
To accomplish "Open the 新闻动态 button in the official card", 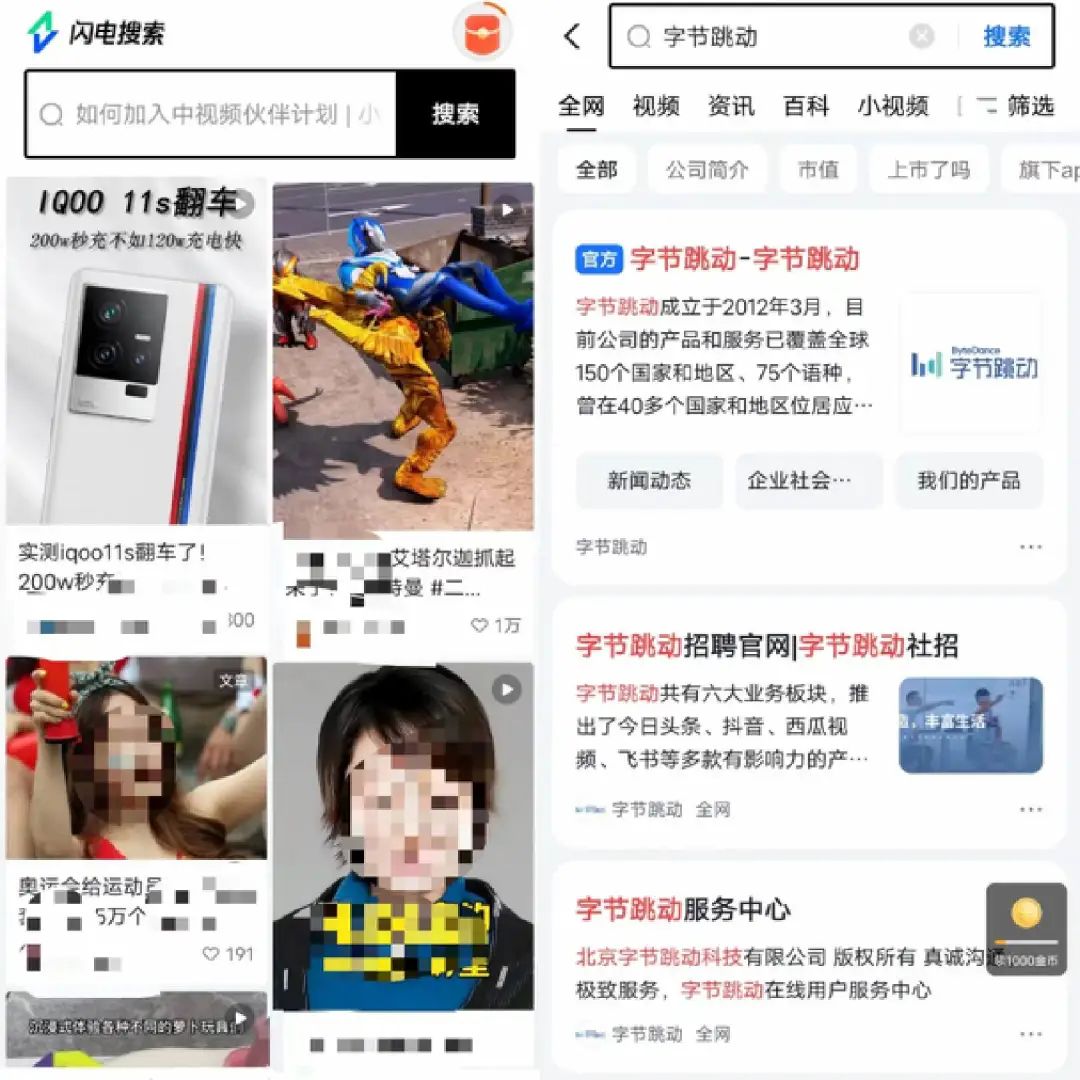I will [649, 481].
